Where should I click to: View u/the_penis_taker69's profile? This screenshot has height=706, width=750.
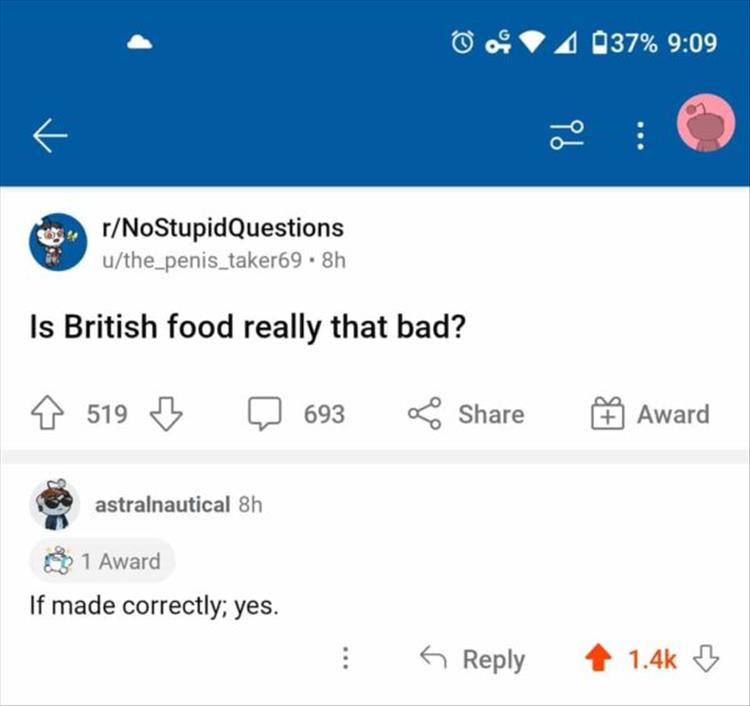click(201, 259)
